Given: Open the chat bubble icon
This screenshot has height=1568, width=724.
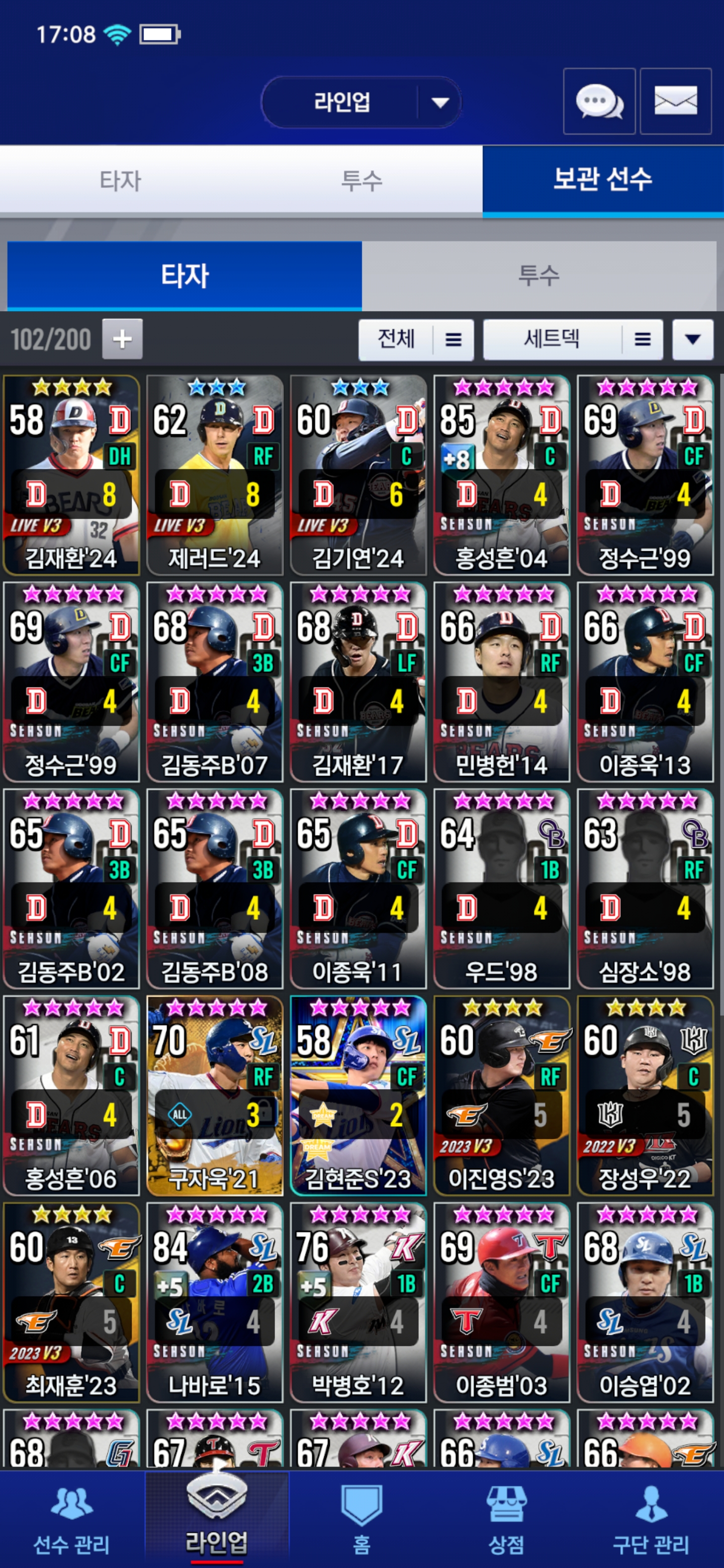Looking at the screenshot, I should 599,101.
